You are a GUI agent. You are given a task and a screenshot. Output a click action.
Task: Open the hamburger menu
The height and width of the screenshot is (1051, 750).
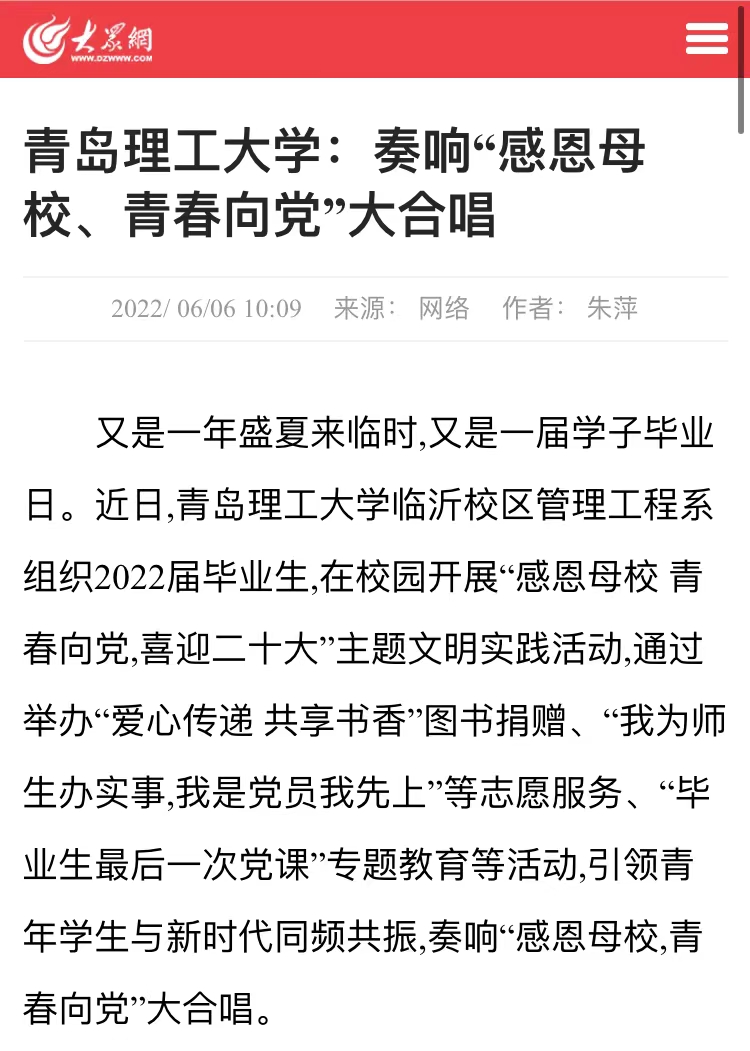[706, 38]
